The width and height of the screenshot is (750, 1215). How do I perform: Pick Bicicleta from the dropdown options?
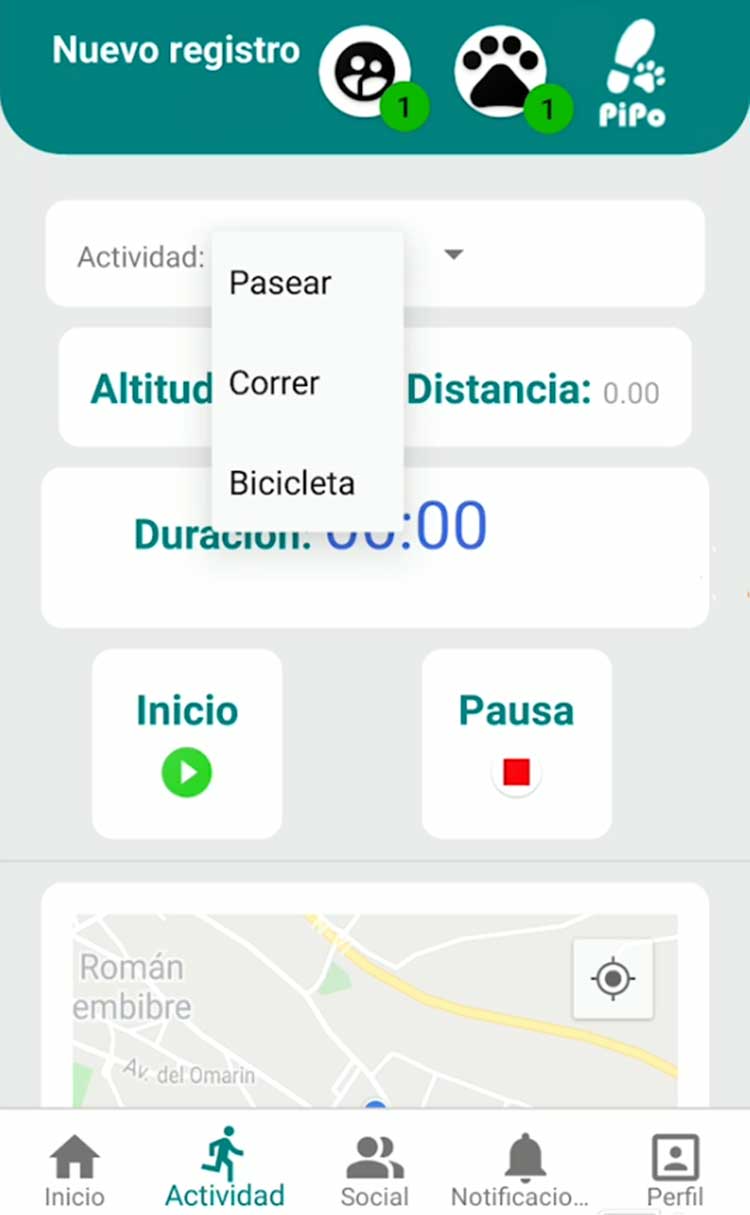(292, 484)
